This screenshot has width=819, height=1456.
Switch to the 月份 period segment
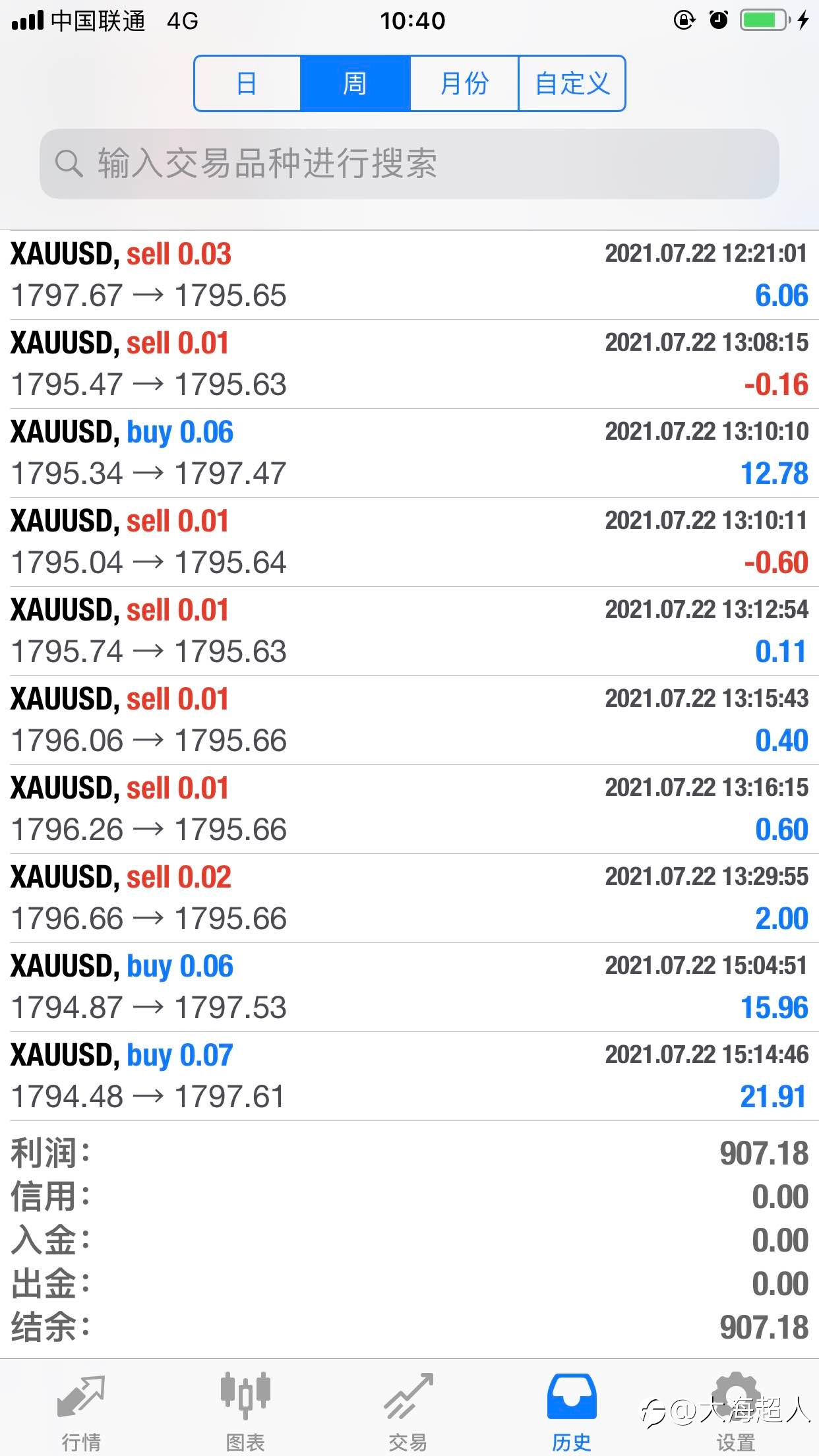point(464,84)
